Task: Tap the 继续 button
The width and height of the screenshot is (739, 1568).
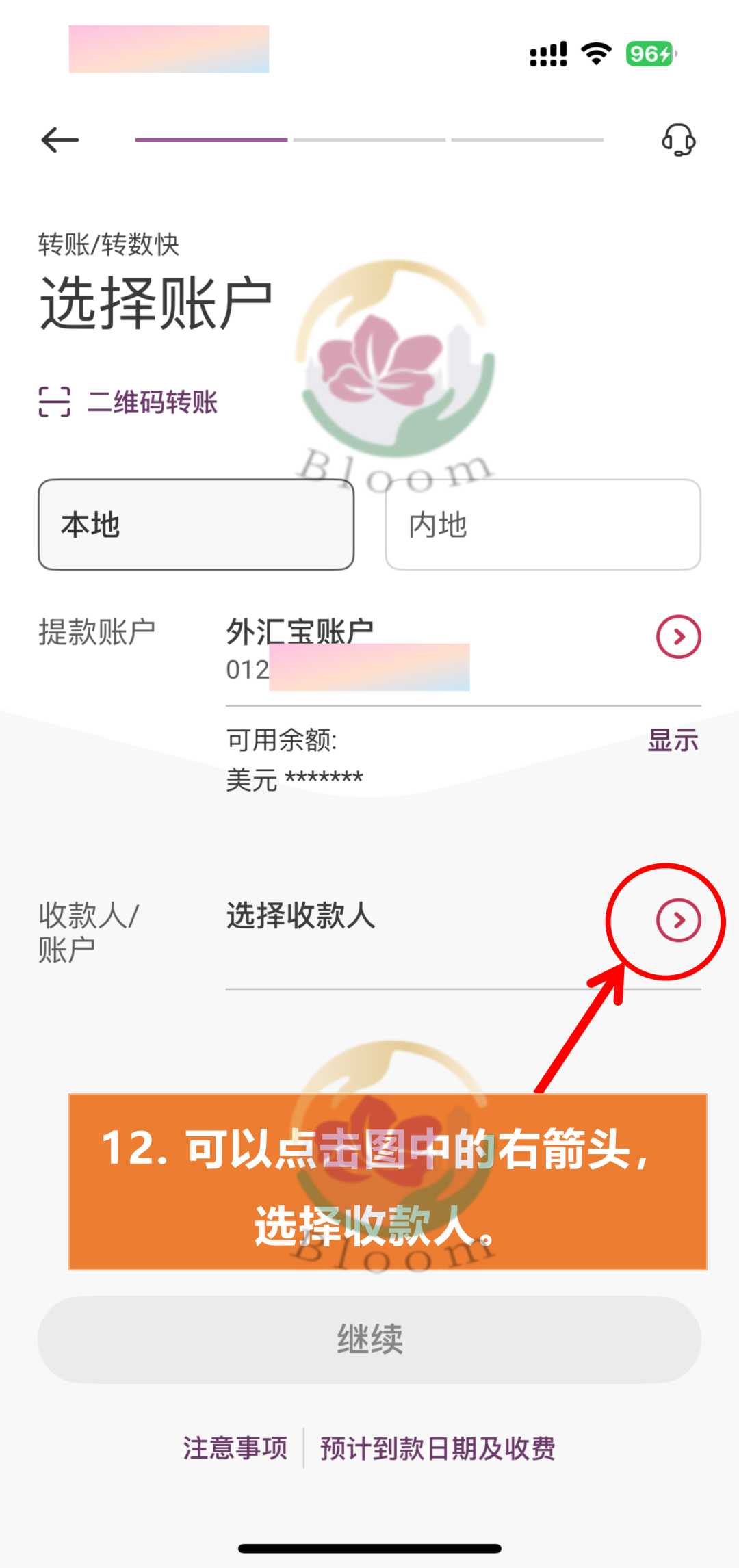Action: click(369, 1339)
